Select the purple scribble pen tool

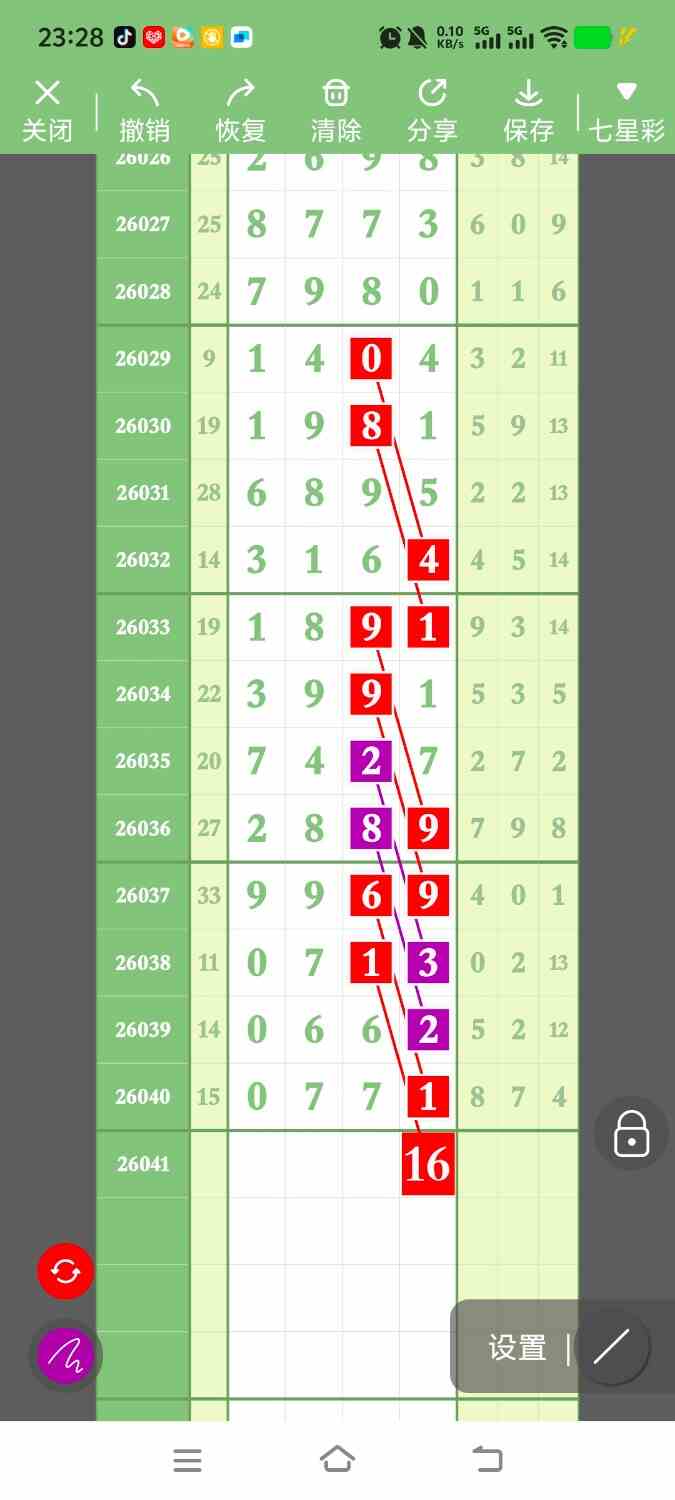point(65,1356)
